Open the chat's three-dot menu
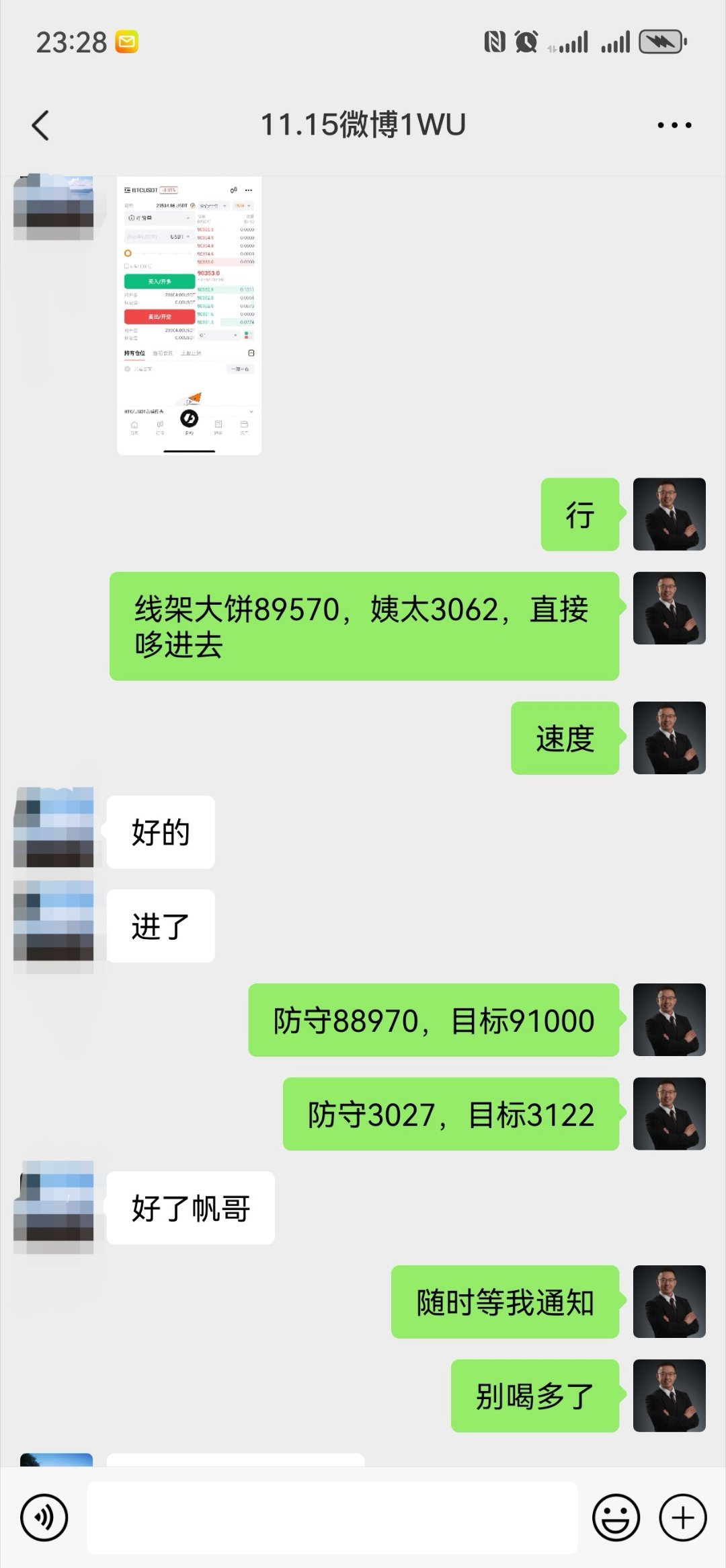 point(674,125)
